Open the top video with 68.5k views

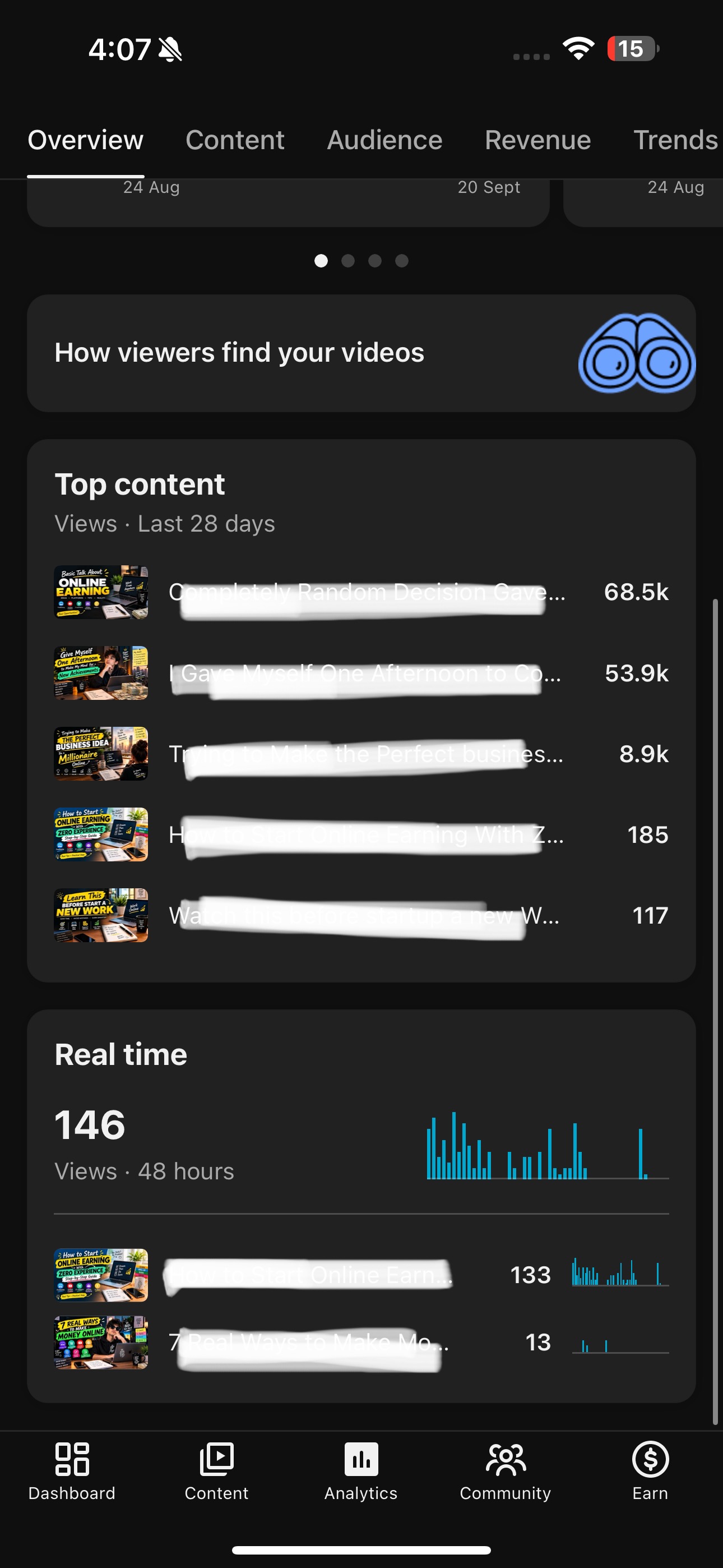(361, 592)
